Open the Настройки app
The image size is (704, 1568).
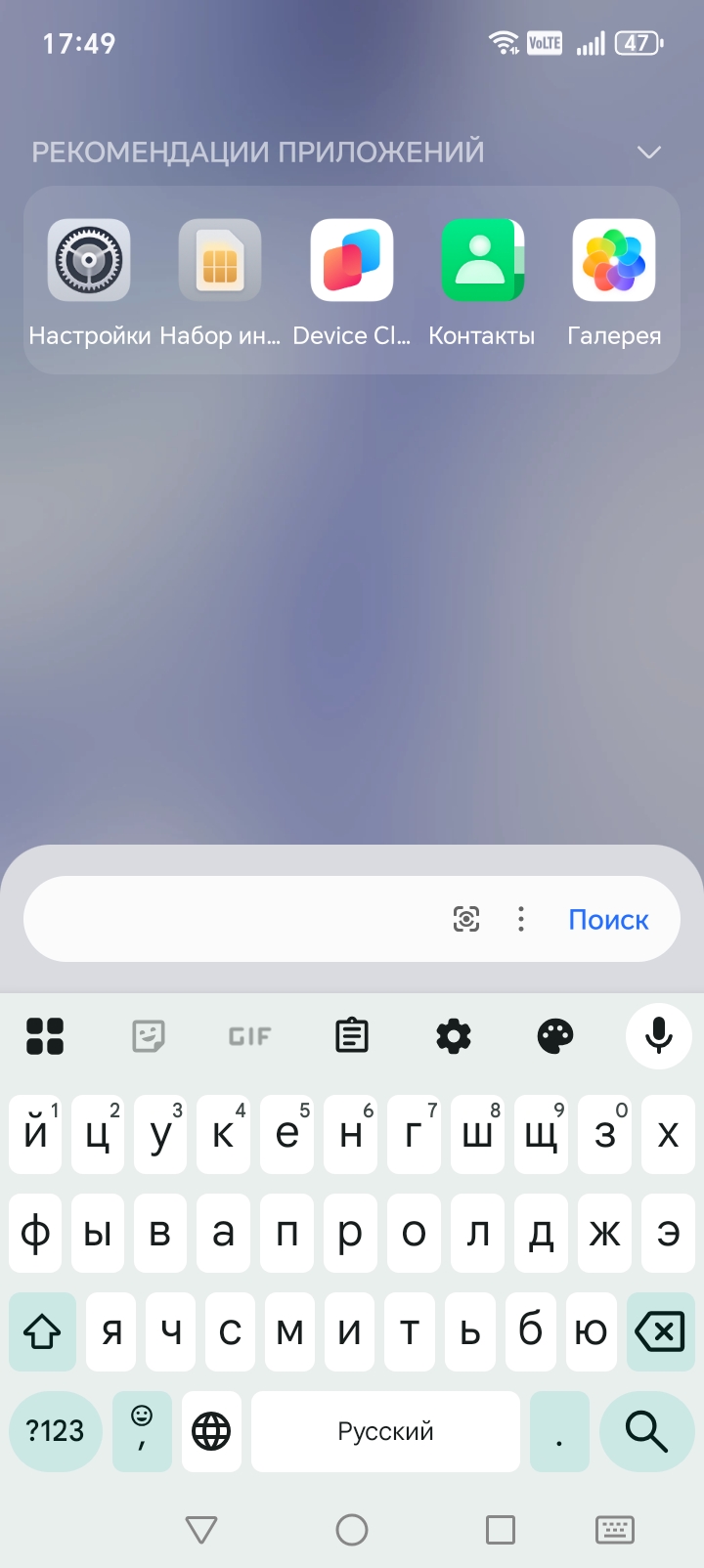[89, 261]
